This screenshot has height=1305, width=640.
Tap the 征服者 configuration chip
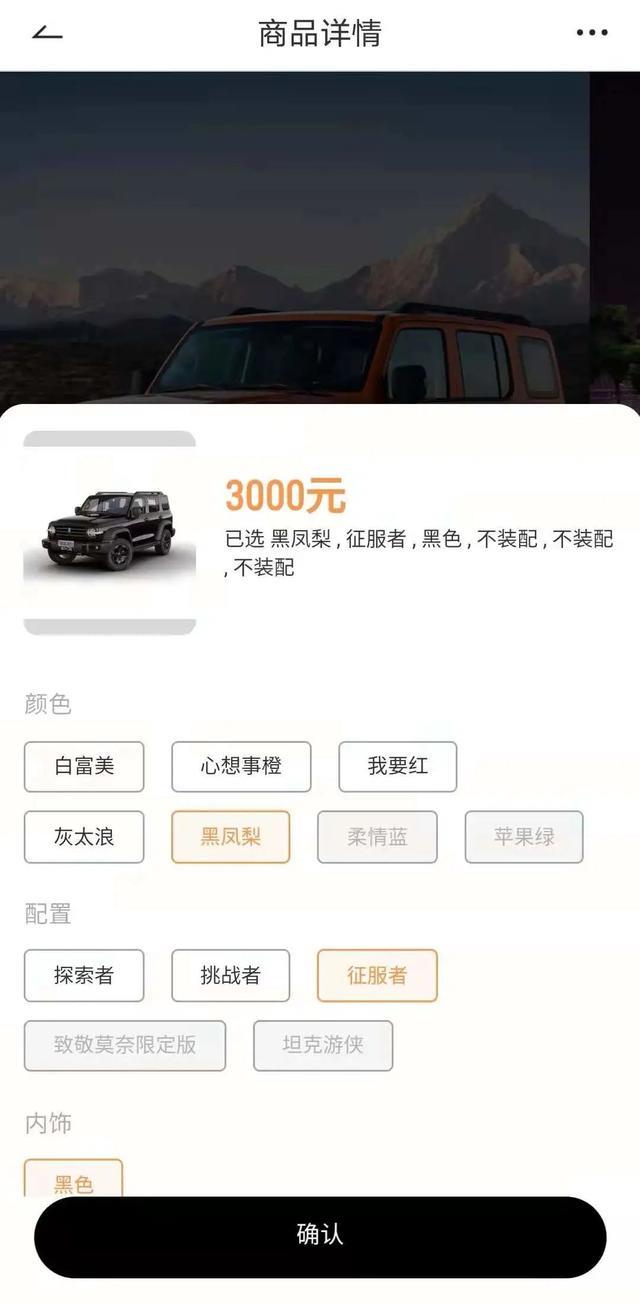pos(377,976)
